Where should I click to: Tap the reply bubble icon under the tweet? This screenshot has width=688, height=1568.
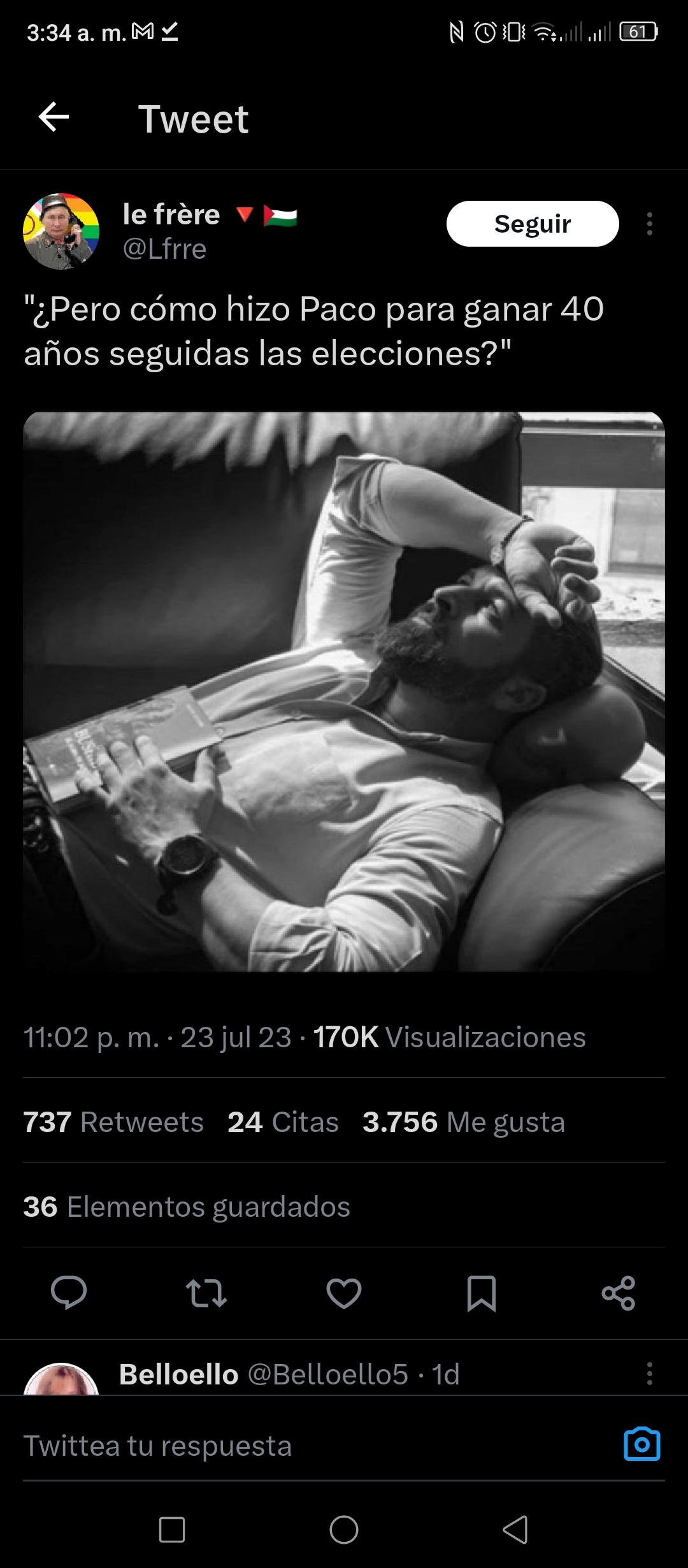pos(69,1293)
